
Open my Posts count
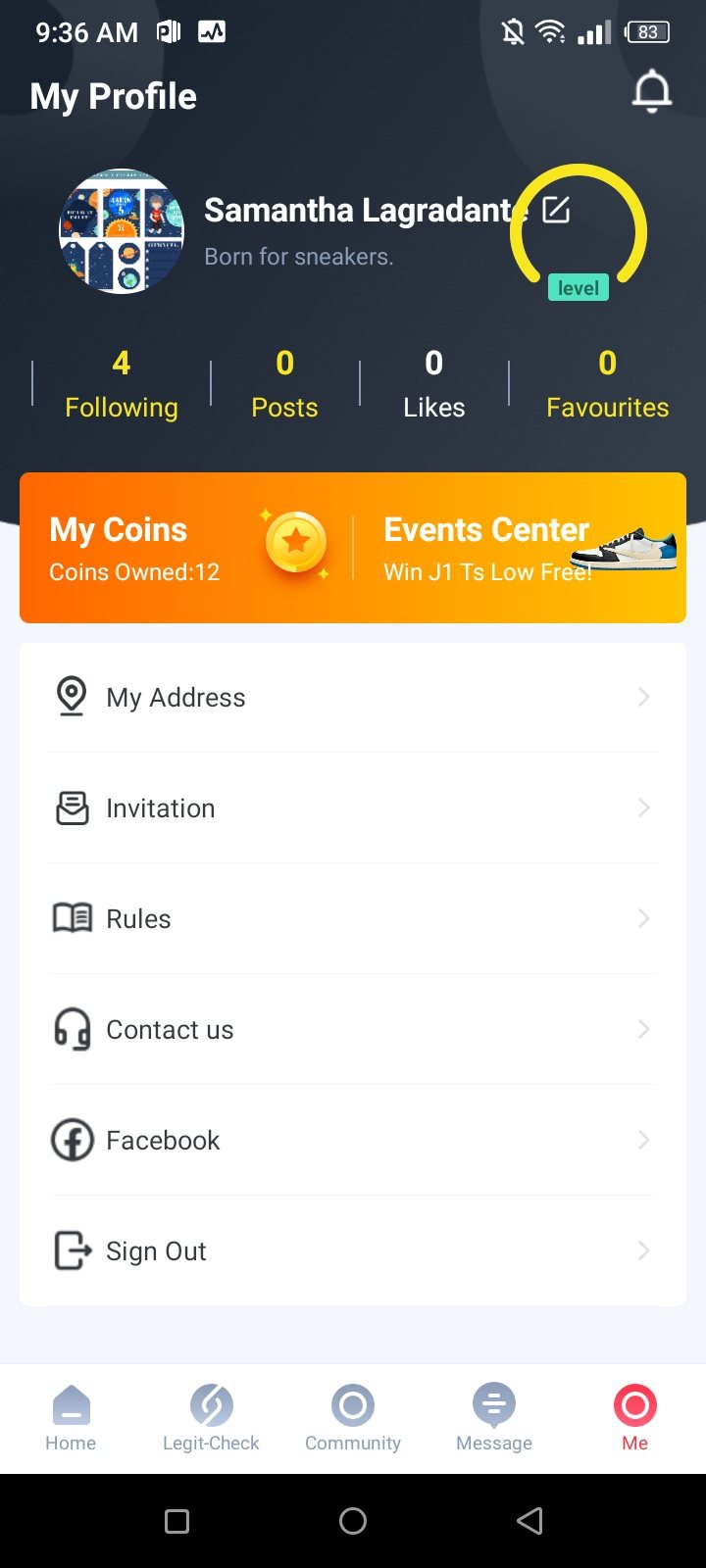pos(284,384)
